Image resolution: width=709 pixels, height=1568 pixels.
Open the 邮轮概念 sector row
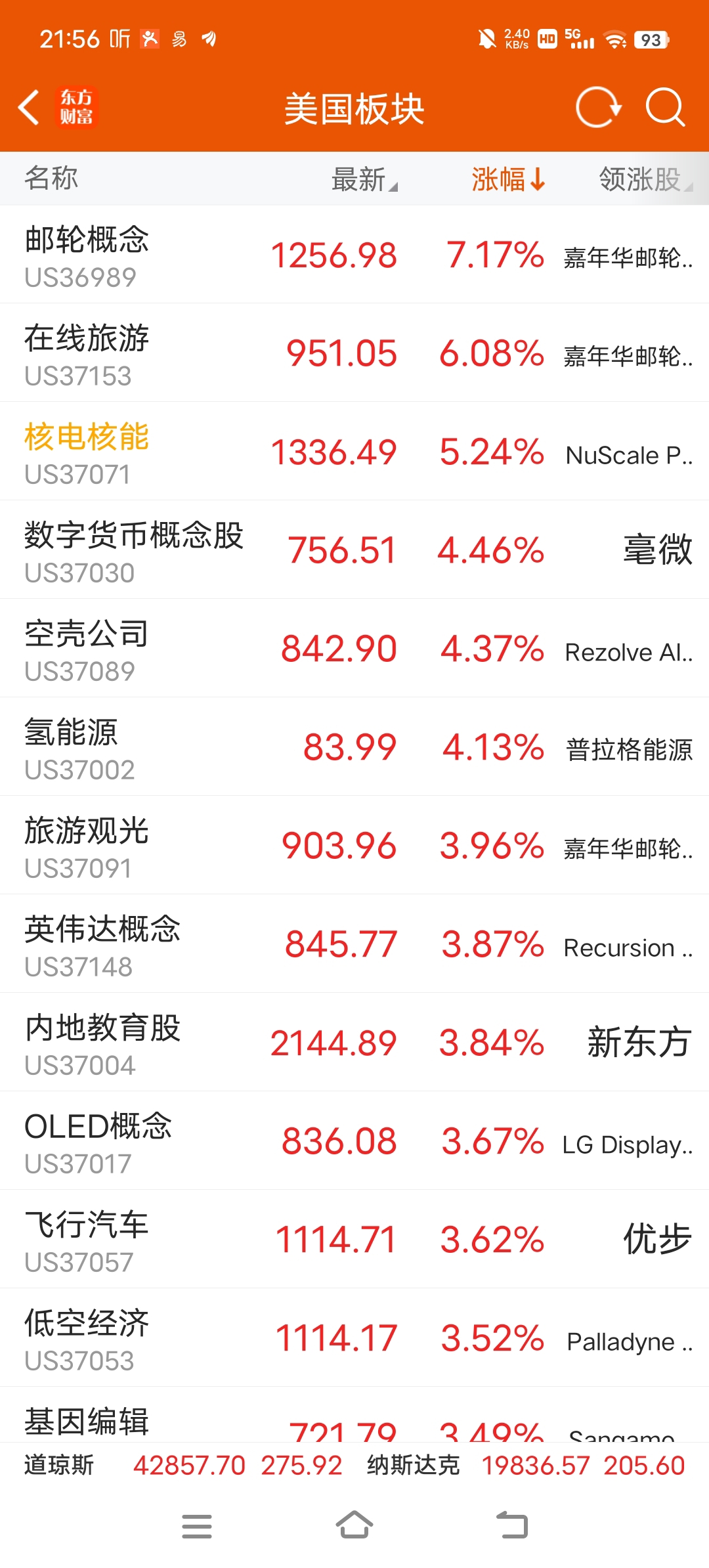tap(354, 255)
